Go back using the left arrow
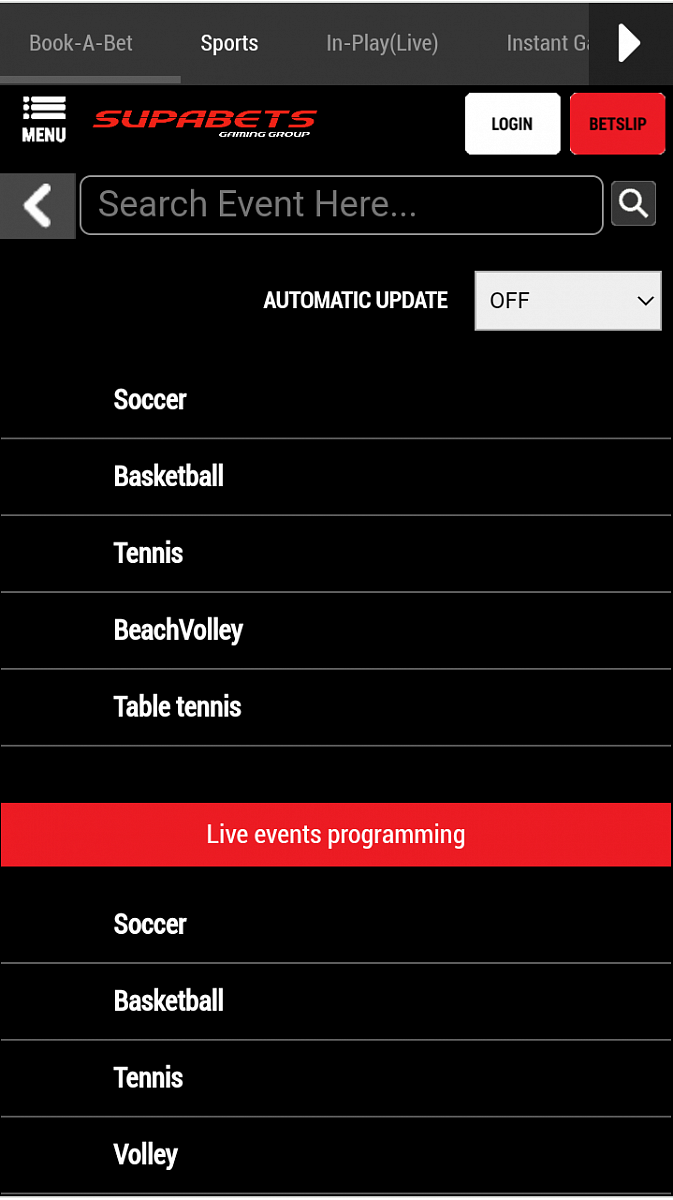 (38, 206)
